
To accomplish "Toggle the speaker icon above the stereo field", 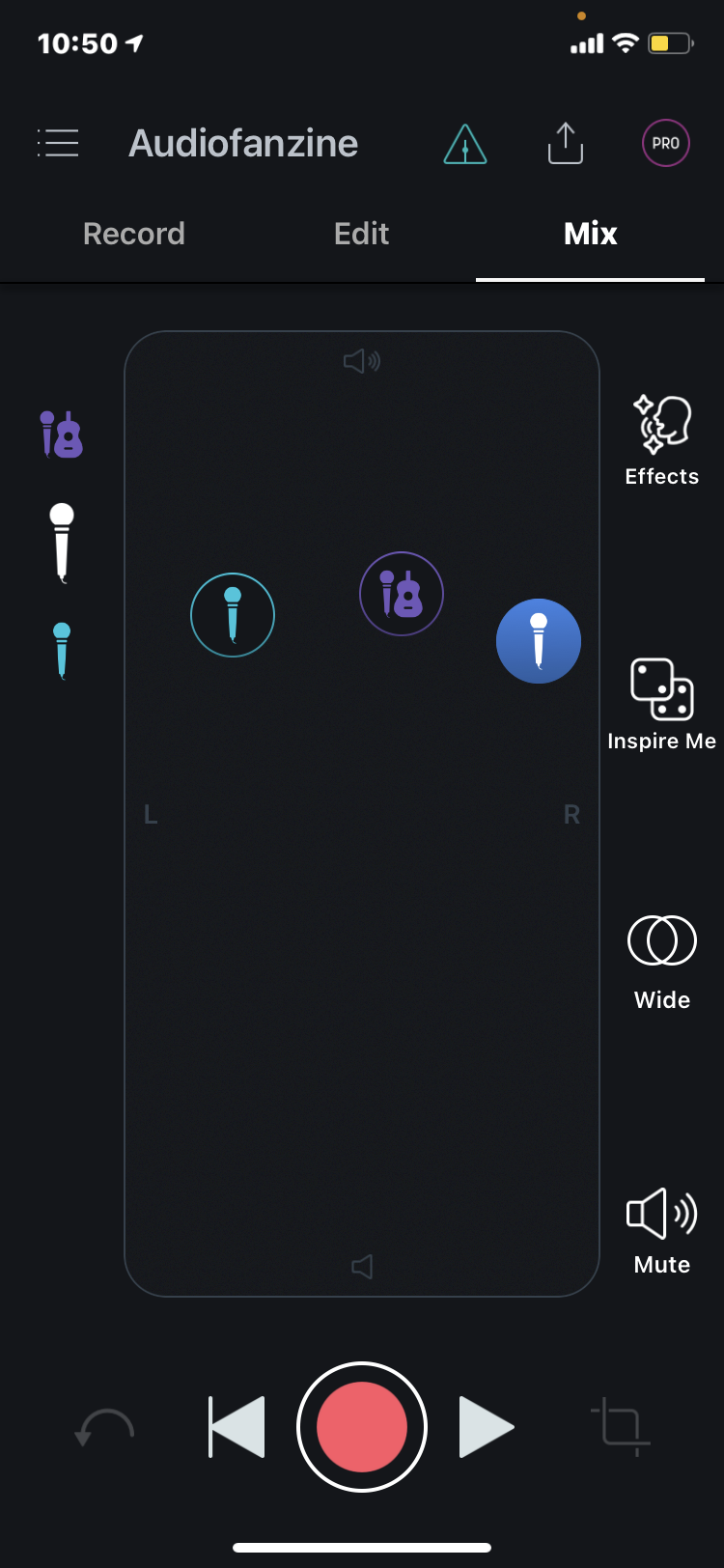I will click(362, 361).
